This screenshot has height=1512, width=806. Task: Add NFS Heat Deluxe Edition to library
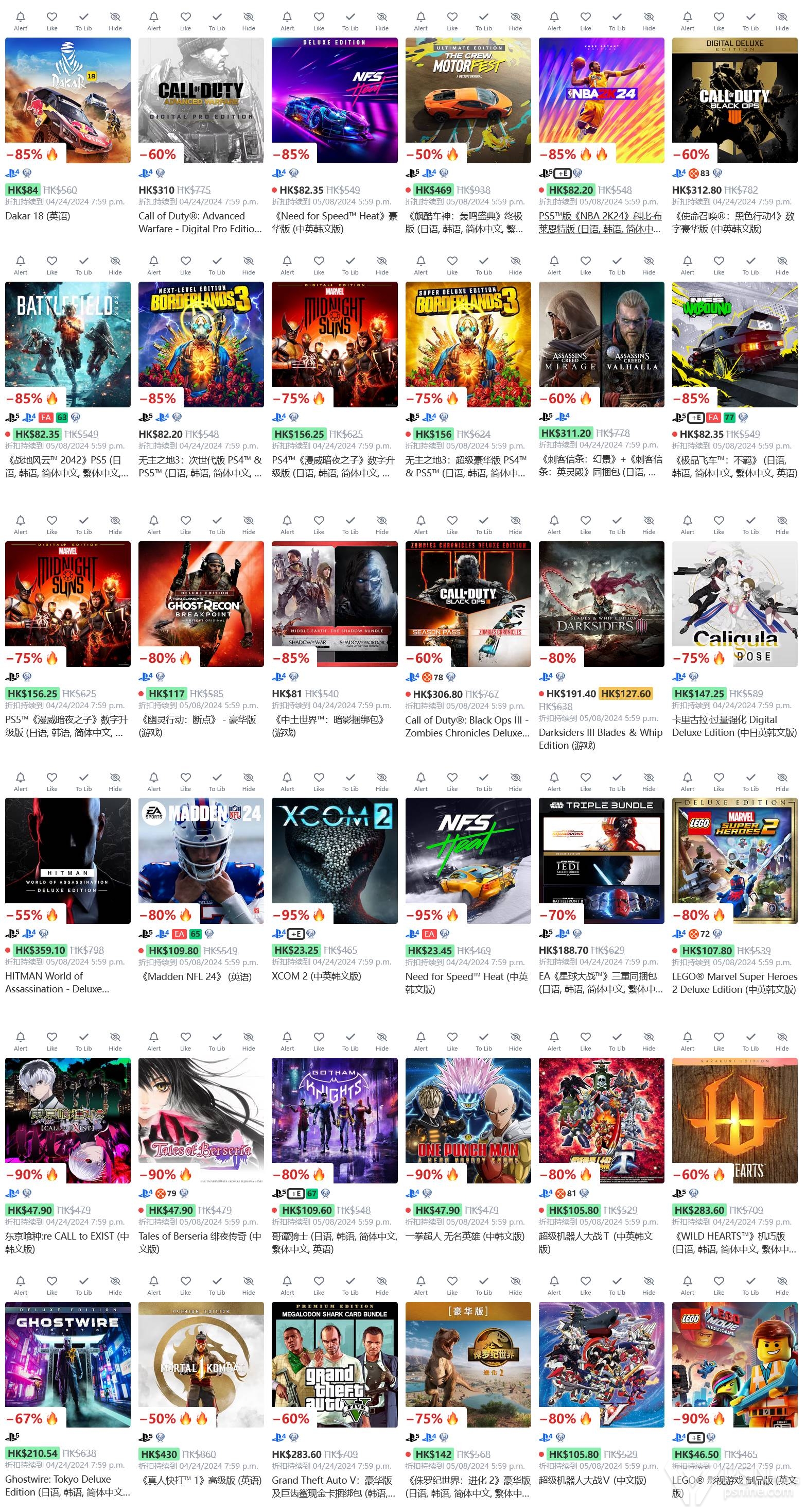(x=350, y=21)
